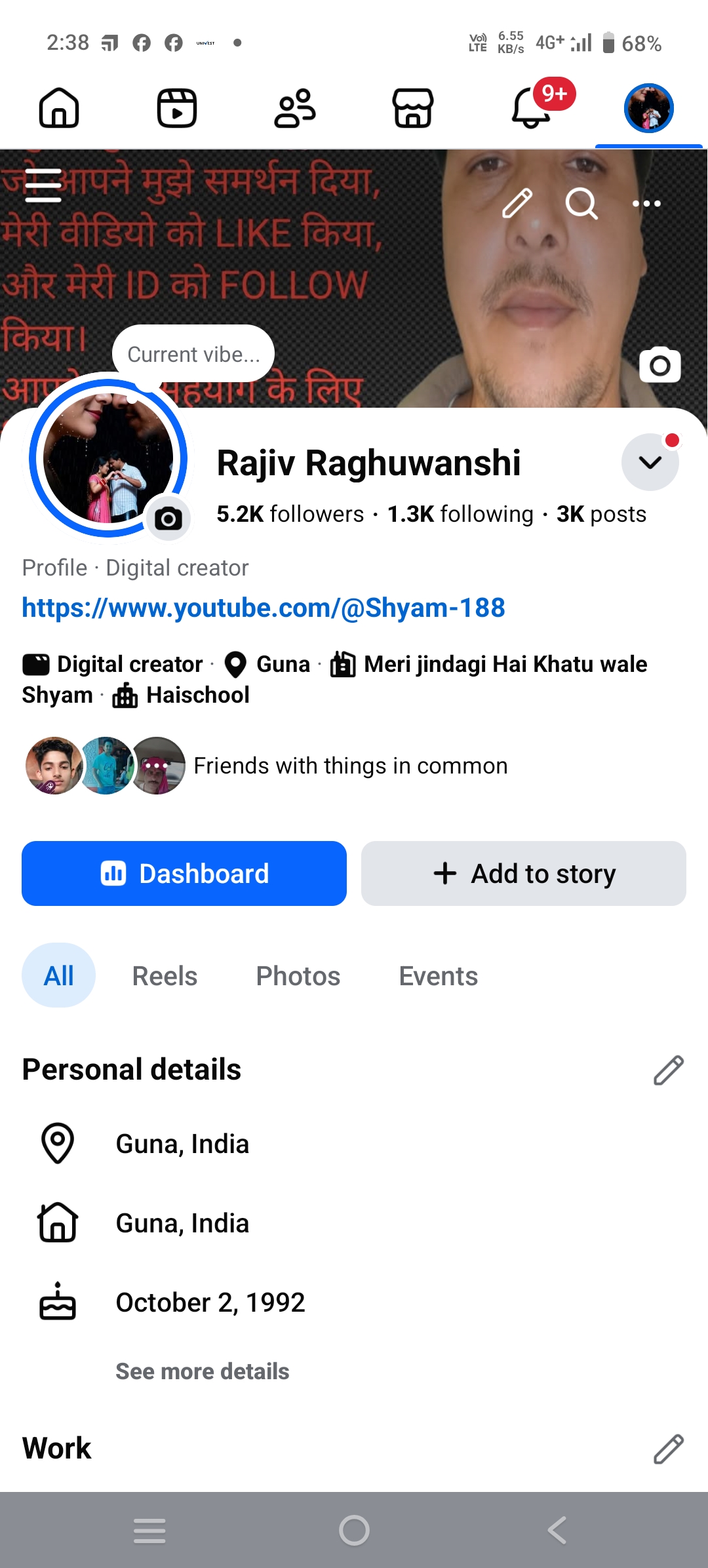
Task: Open the three-dot overflow menu
Action: click(646, 203)
